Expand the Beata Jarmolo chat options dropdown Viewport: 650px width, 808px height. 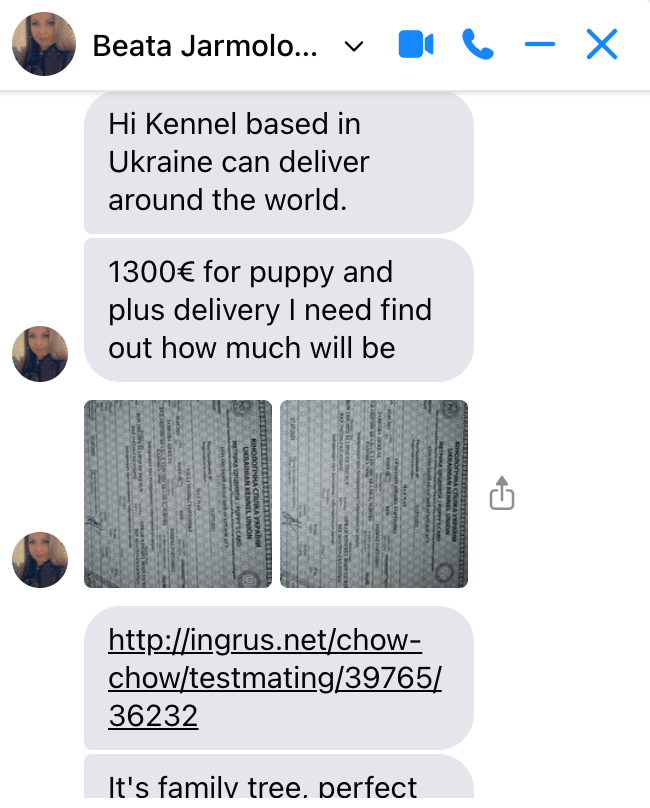(353, 46)
